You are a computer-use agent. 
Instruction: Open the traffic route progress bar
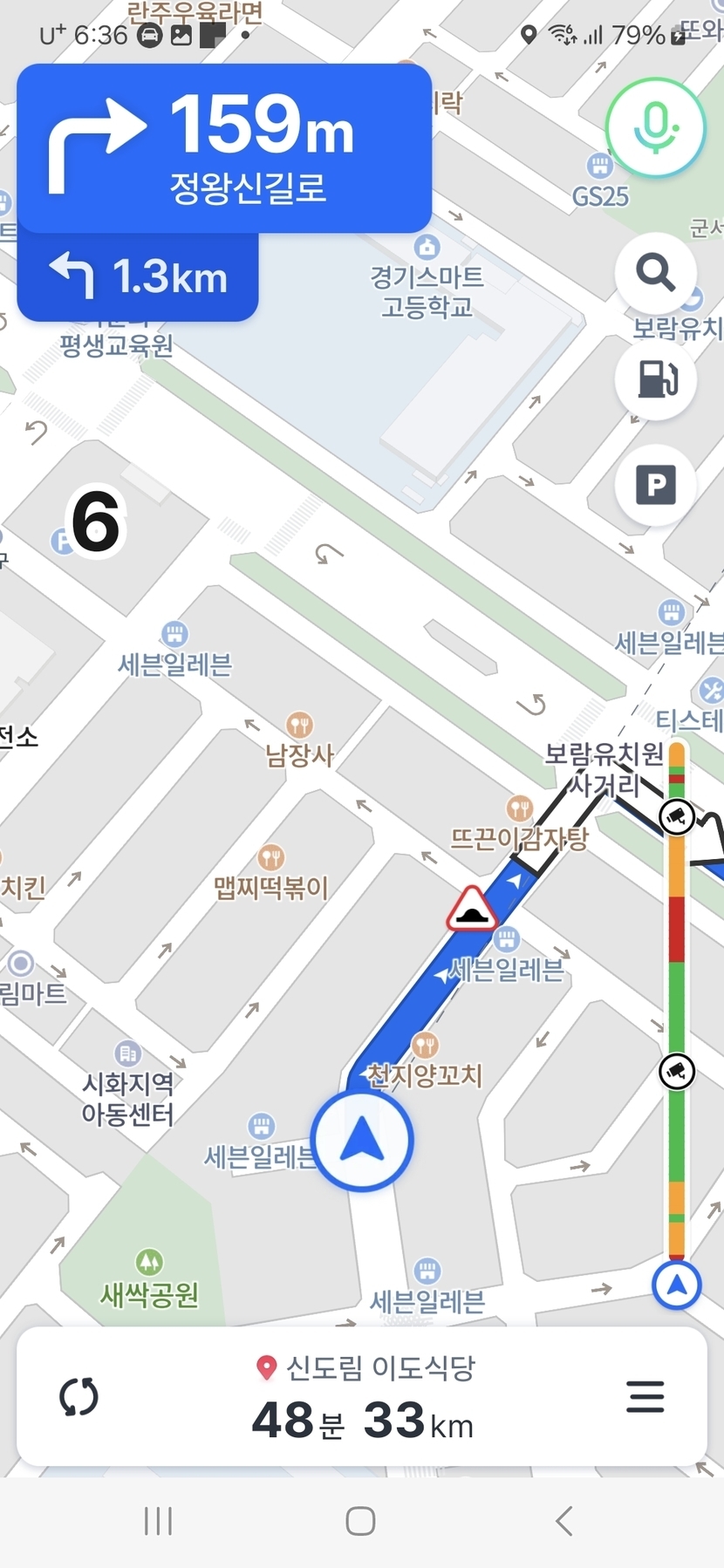click(677, 1003)
